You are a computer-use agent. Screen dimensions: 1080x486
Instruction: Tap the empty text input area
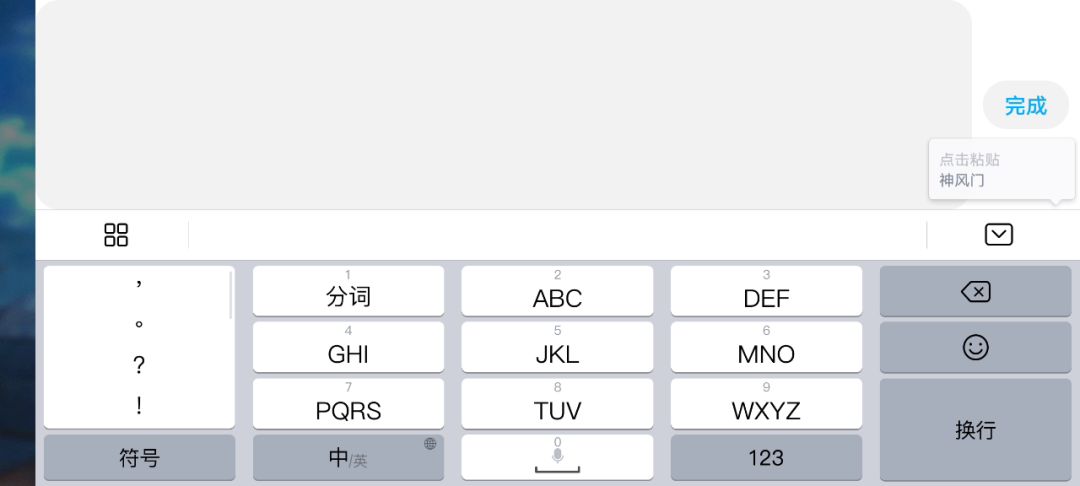pyautogui.click(x=503, y=103)
